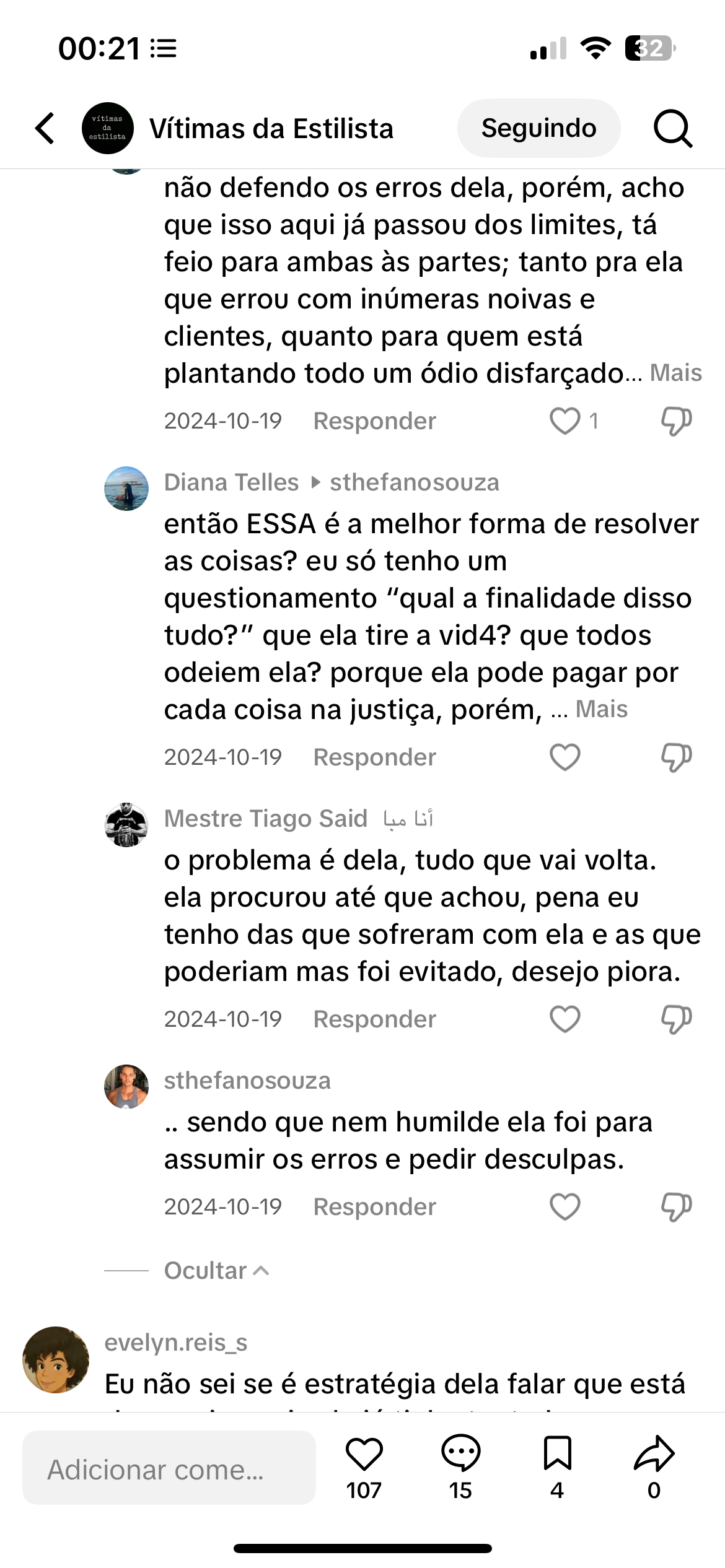This screenshot has width=725, height=1568.
Task: Expand 'Mais' on the 'ódio disfarçado' comment
Action: (676, 373)
